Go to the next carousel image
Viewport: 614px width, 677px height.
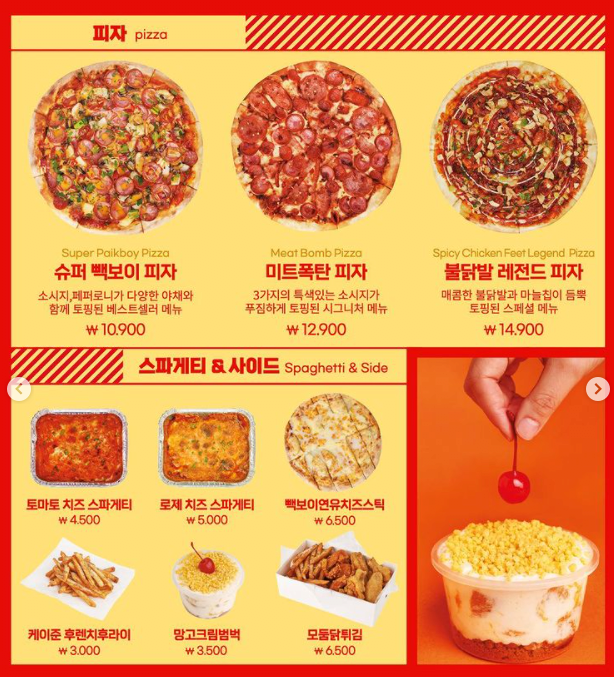[x=598, y=389]
